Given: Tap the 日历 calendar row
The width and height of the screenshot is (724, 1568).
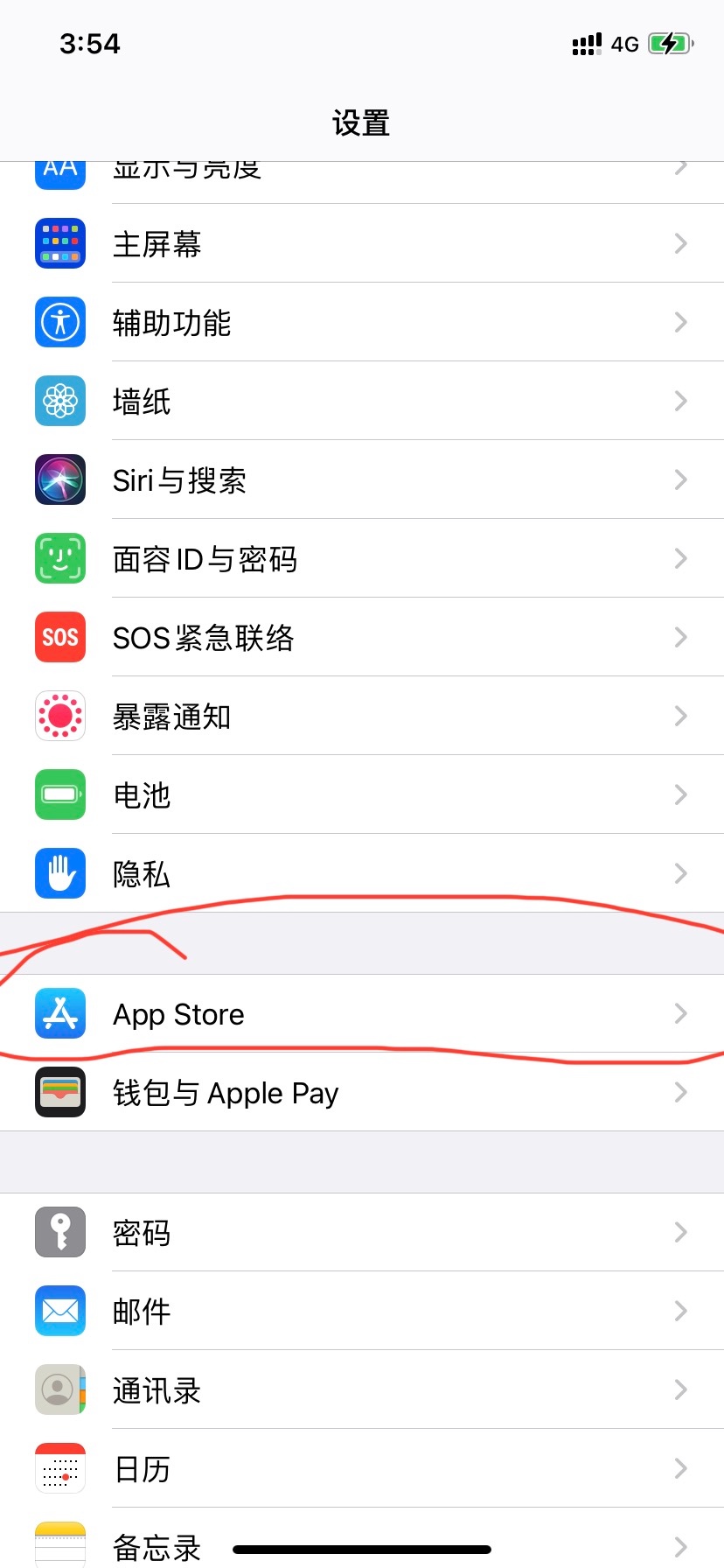Looking at the screenshot, I should [x=362, y=1468].
